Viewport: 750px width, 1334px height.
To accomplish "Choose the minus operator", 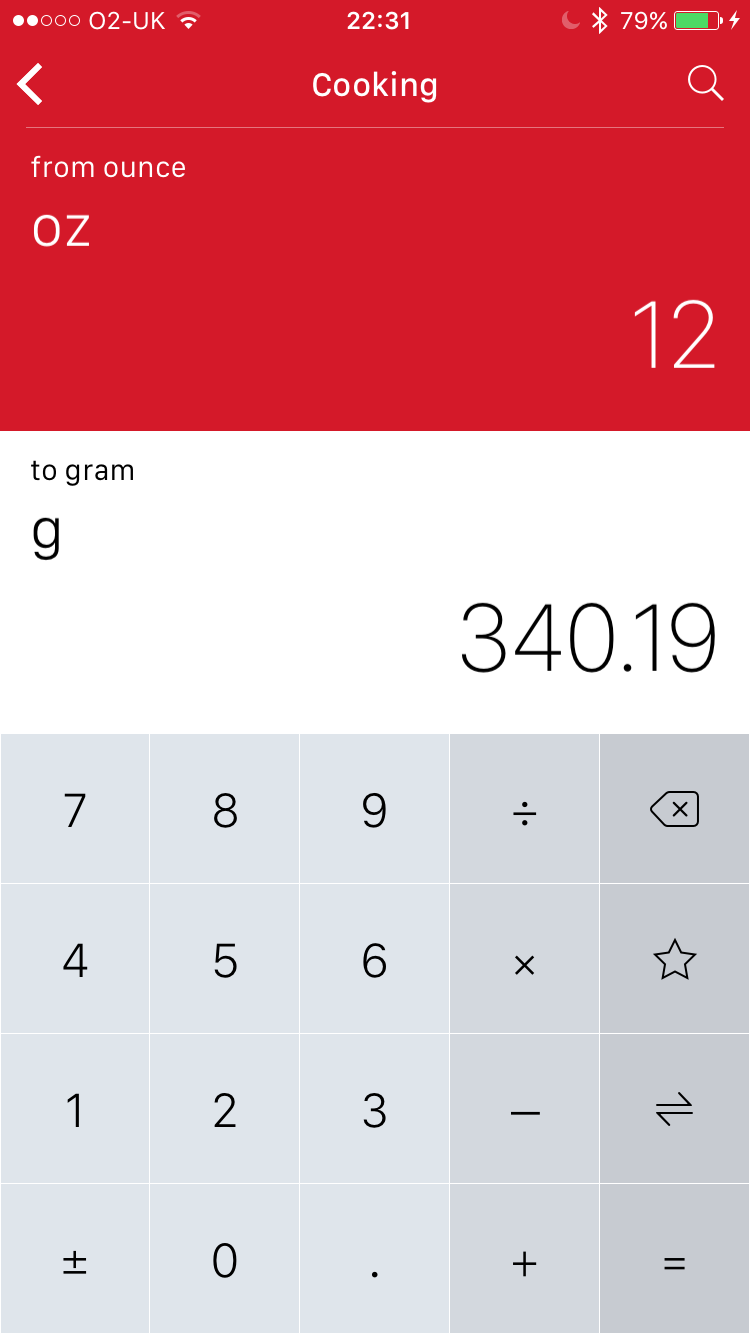I will [525, 1109].
